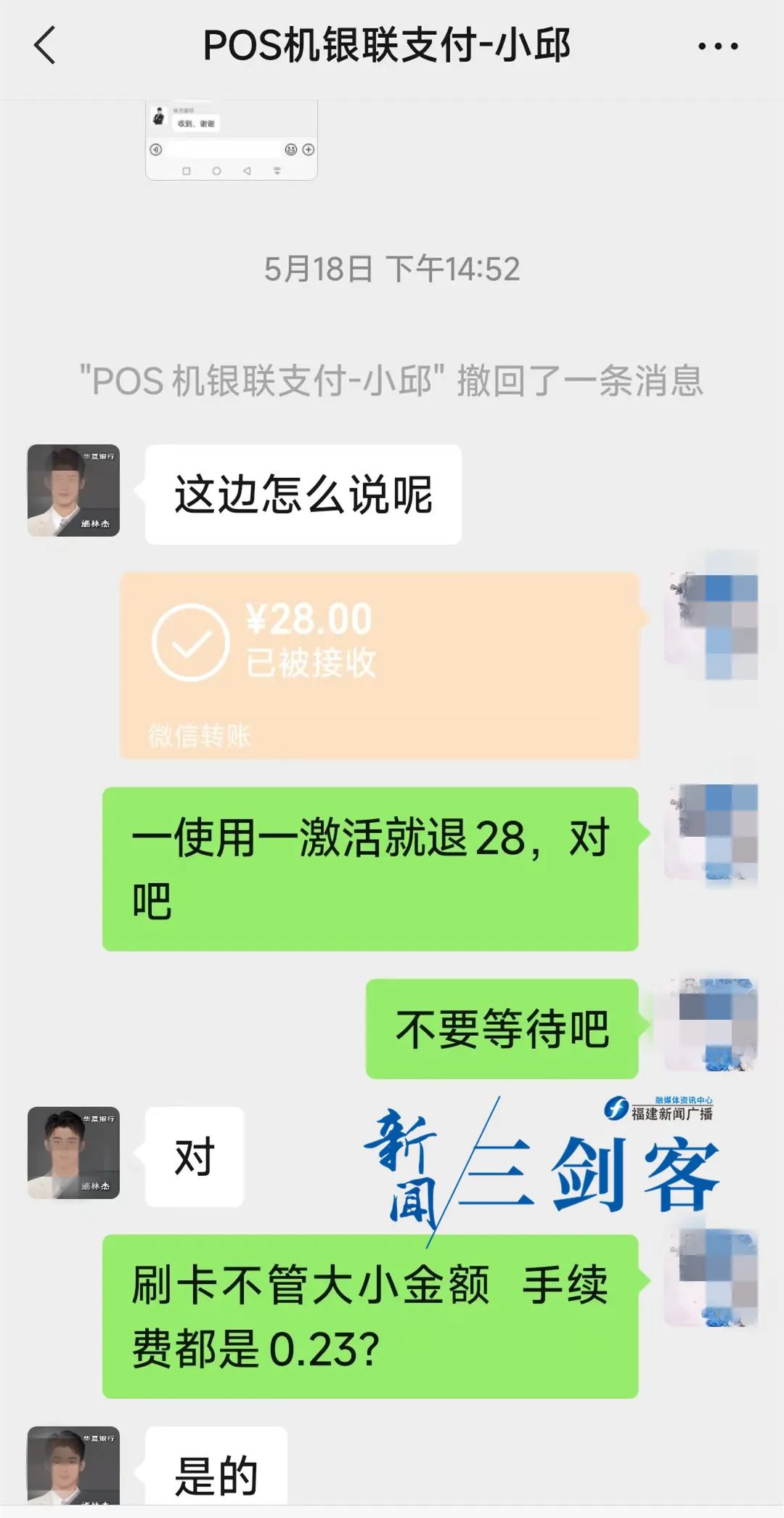The height and width of the screenshot is (1518, 784).
Task: Open the three-dot chat info menu
Action: pos(717,46)
